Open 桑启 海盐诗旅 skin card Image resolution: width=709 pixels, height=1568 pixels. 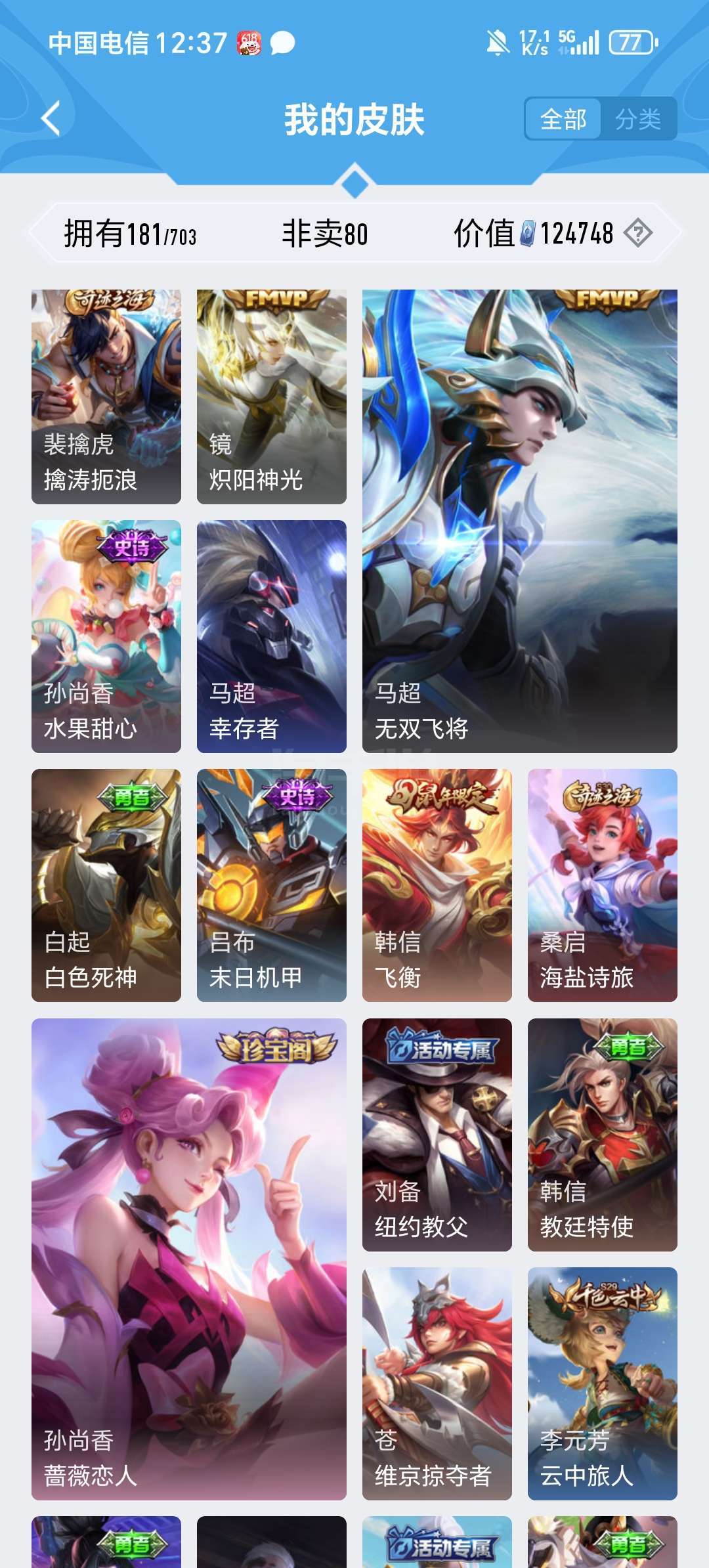[603, 885]
